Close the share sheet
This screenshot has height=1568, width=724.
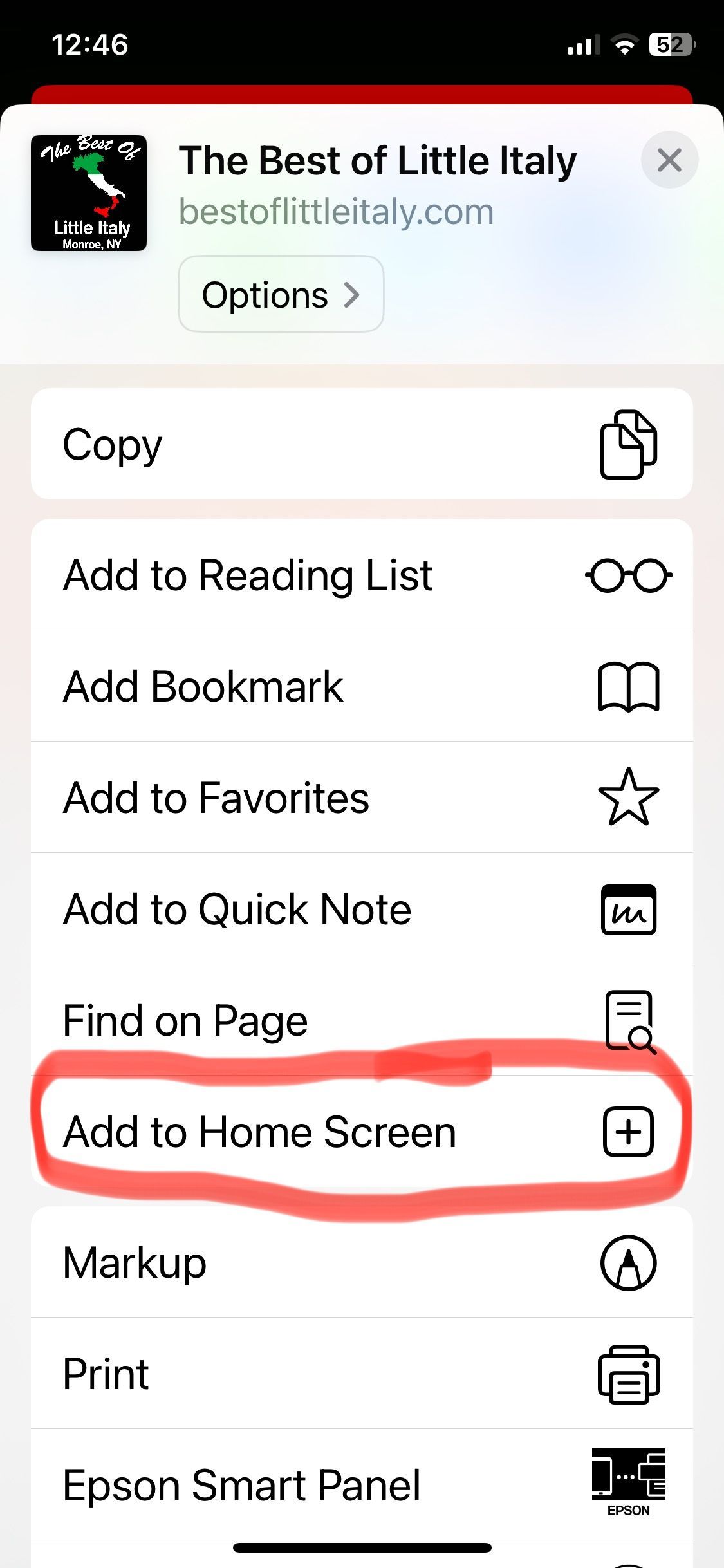coord(669,160)
